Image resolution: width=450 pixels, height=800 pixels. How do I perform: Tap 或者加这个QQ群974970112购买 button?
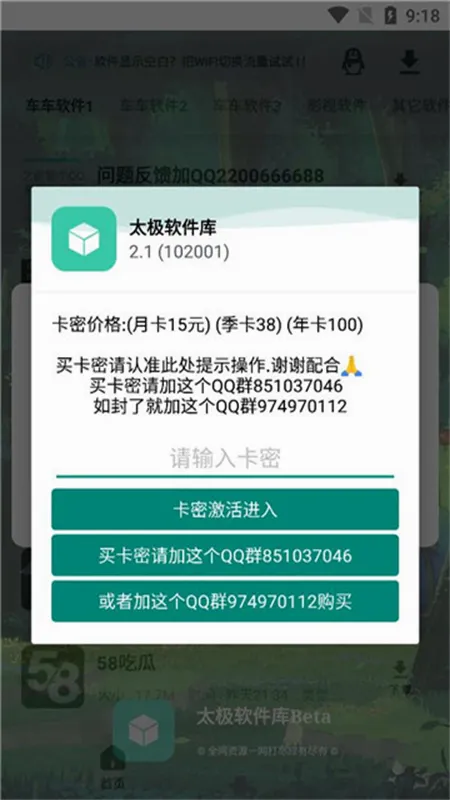tap(225, 602)
